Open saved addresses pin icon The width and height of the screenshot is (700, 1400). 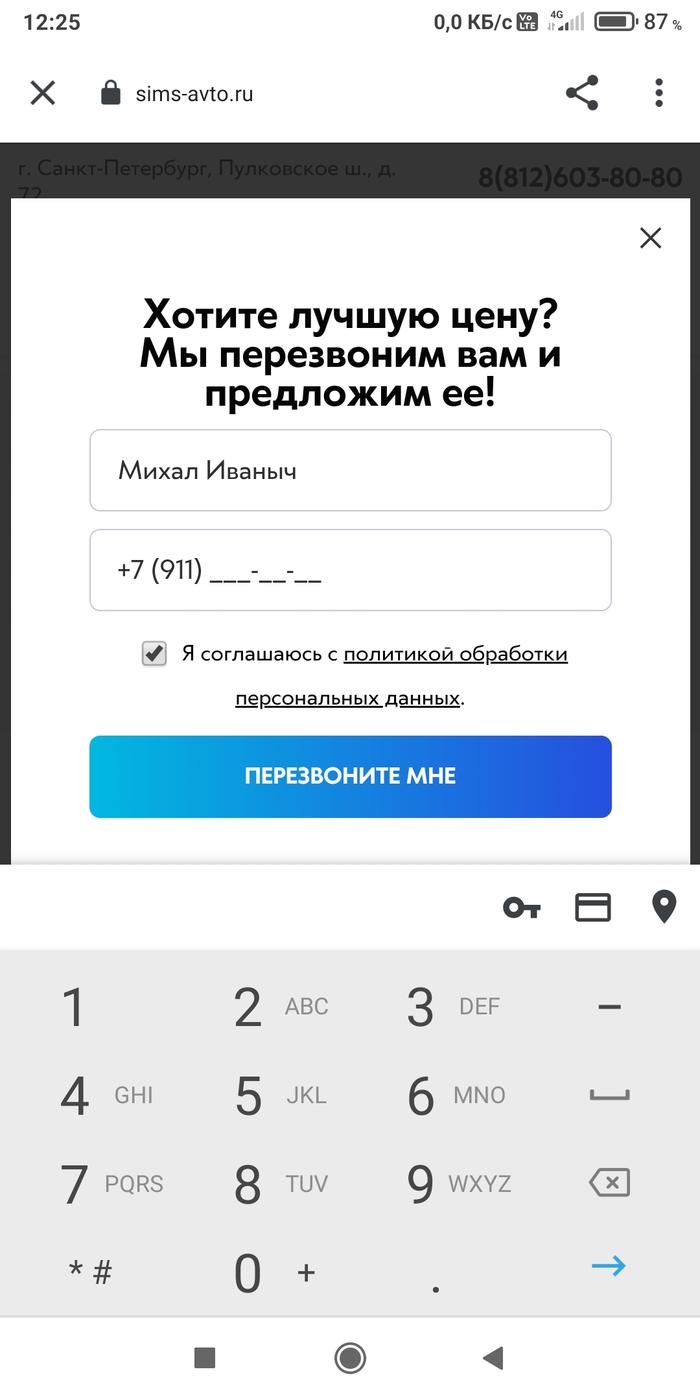tap(663, 908)
